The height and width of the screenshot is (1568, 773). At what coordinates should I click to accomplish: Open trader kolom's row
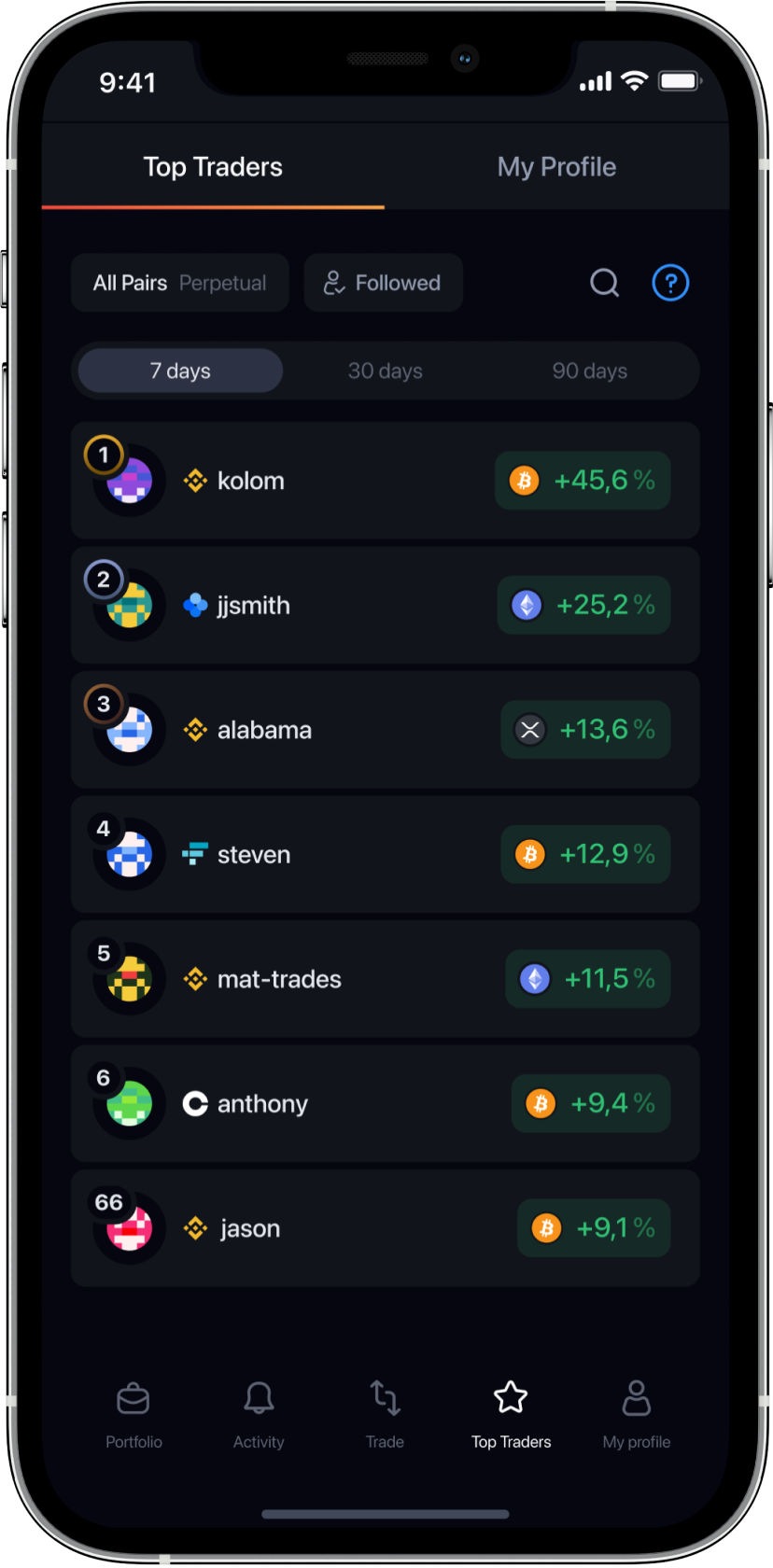(x=385, y=481)
